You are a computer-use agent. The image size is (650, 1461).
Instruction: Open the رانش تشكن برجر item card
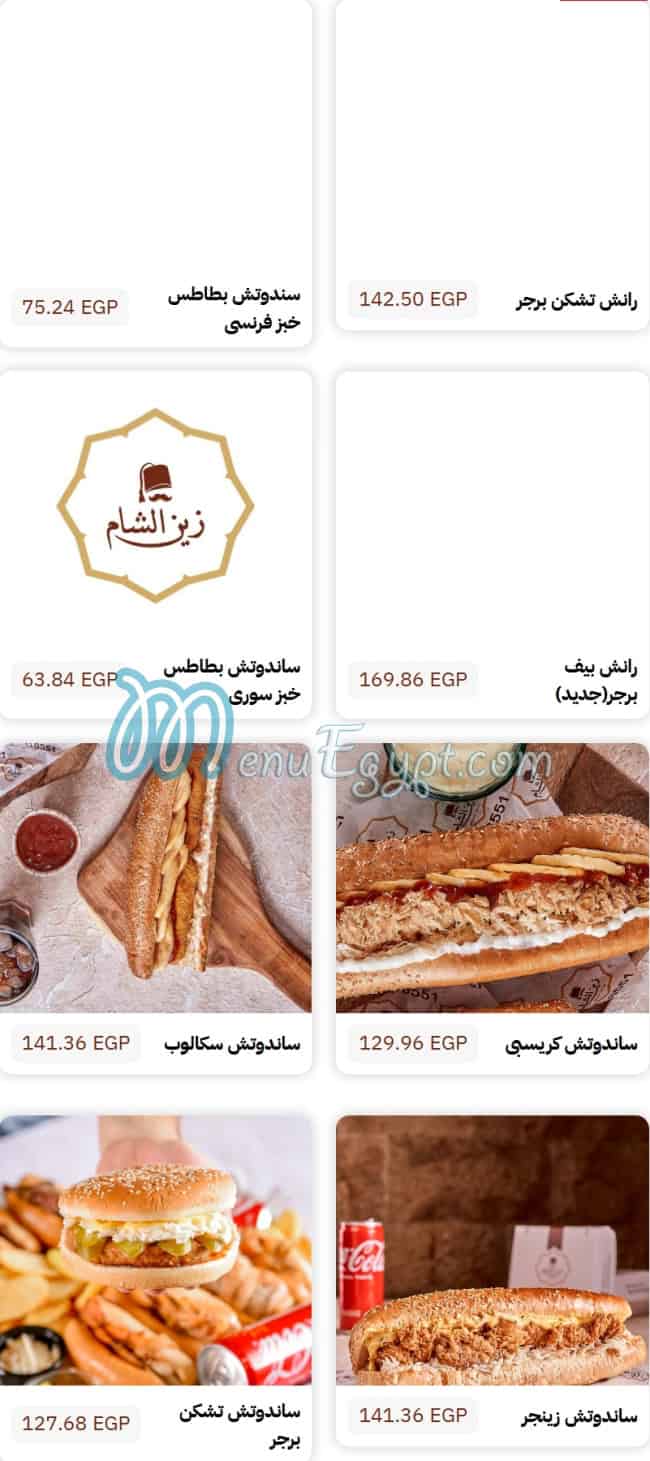[492, 165]
